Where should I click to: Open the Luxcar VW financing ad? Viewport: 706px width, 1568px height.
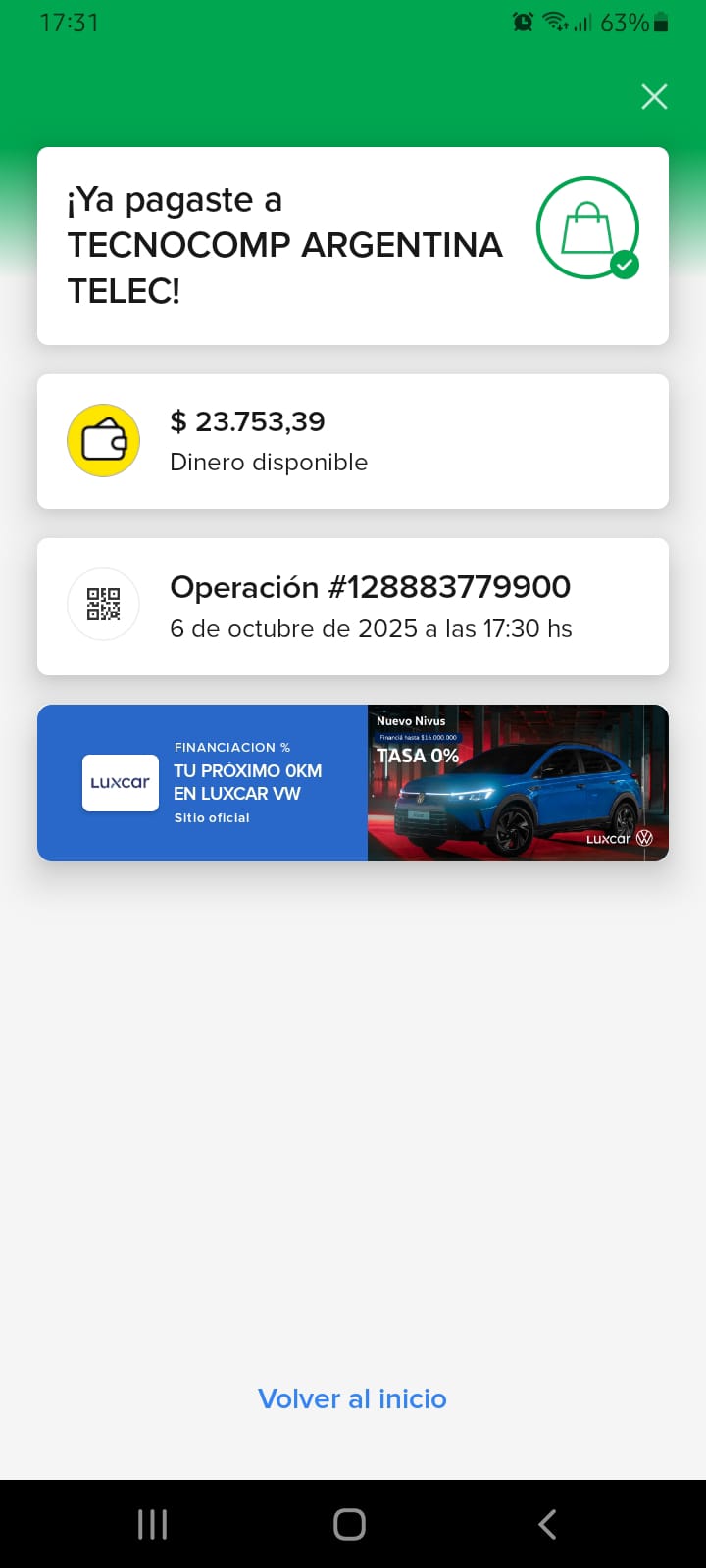pyautogui.click(x=353, y=783)
